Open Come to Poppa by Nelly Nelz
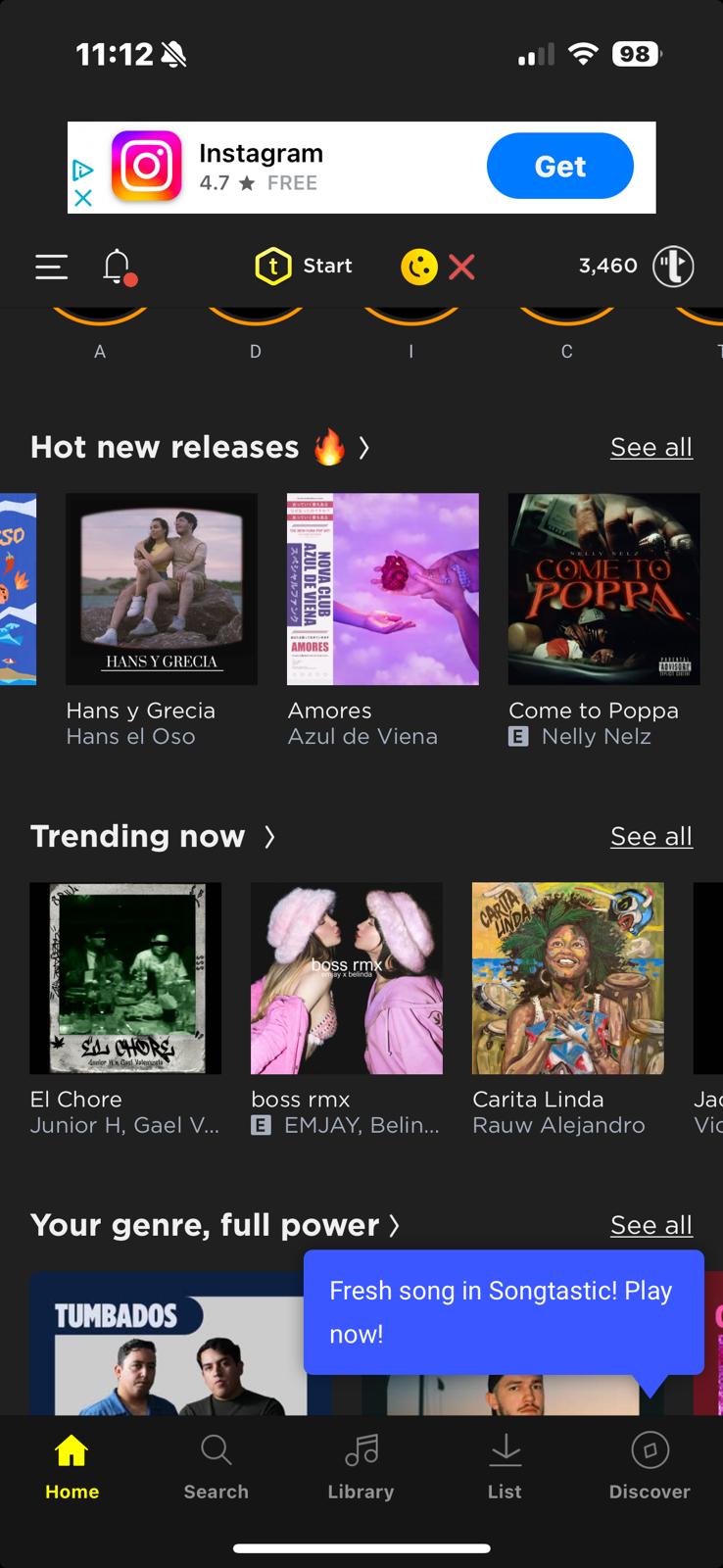 pos(603,589)
